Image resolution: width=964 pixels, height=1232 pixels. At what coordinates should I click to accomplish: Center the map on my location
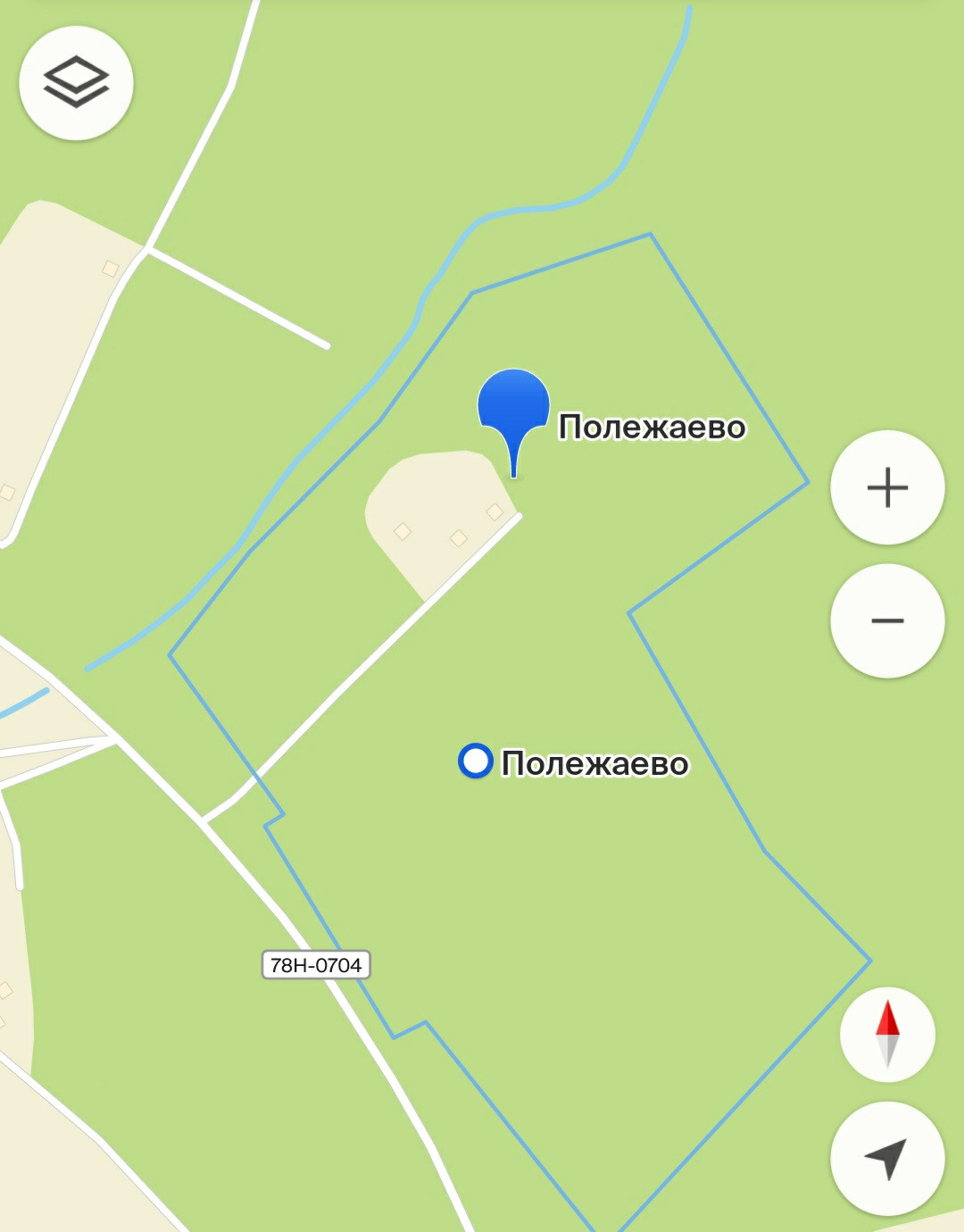click(887, 1158)
